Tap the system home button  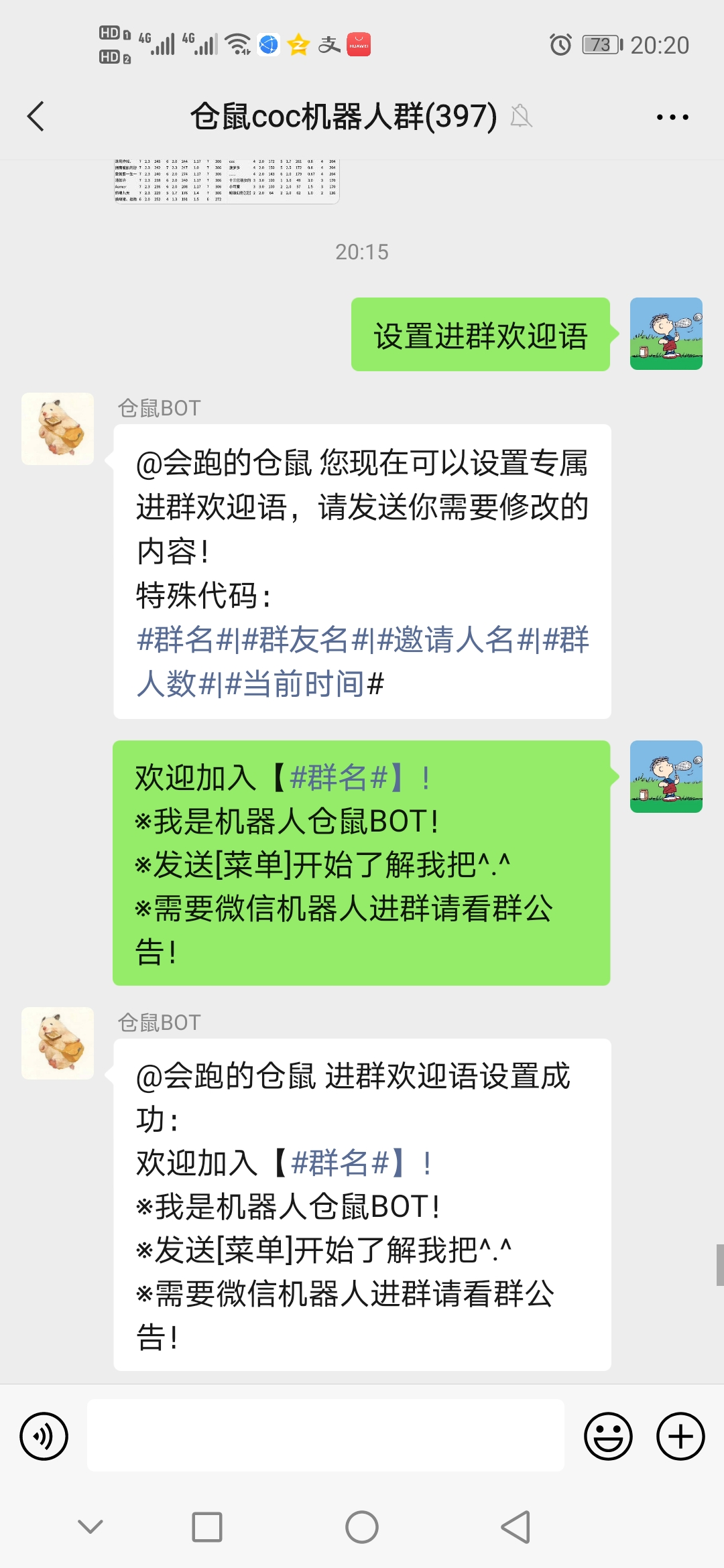point(362,1527)
